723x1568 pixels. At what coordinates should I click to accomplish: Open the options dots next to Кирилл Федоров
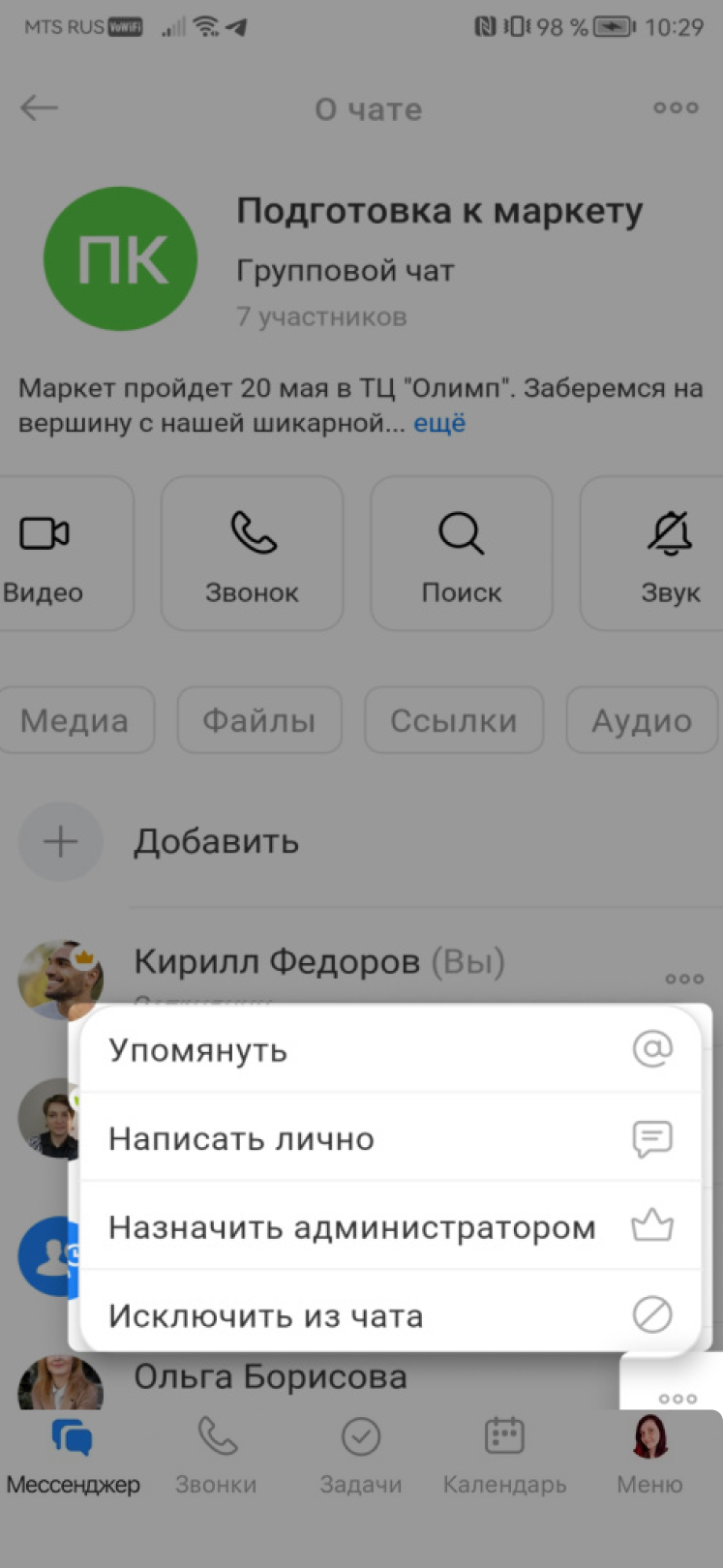click(x=683, y=979)
